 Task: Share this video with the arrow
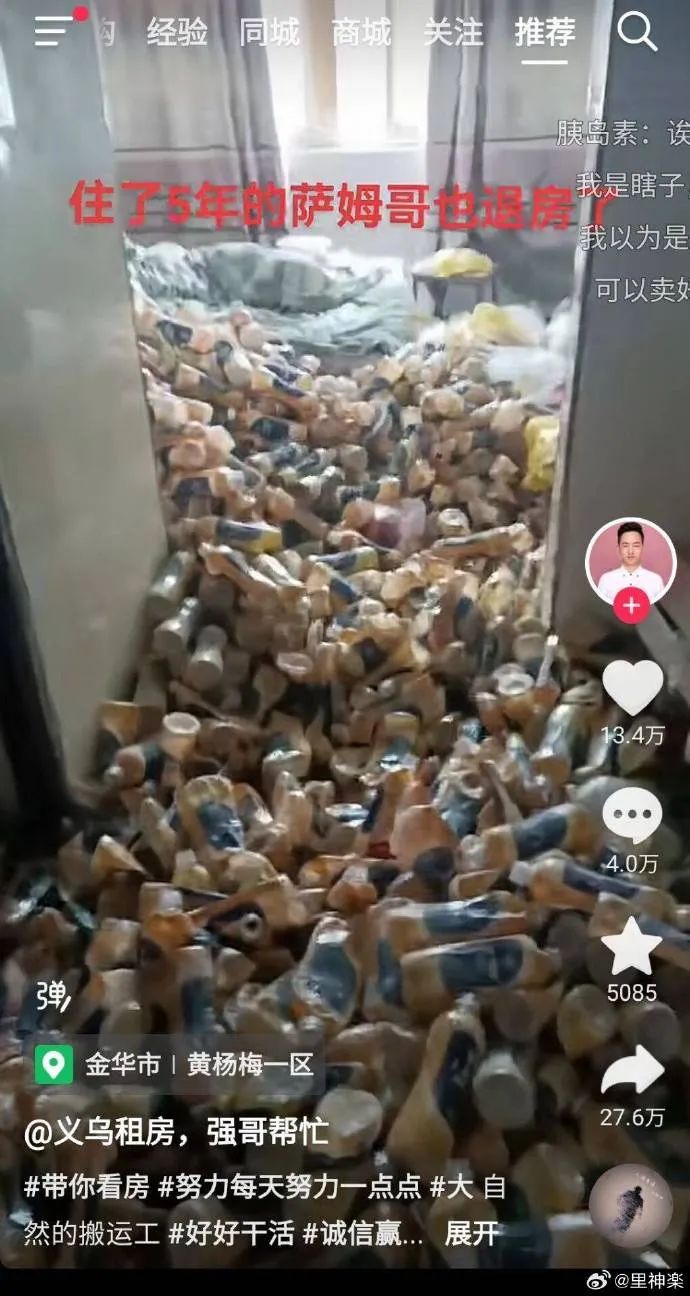631,1072
